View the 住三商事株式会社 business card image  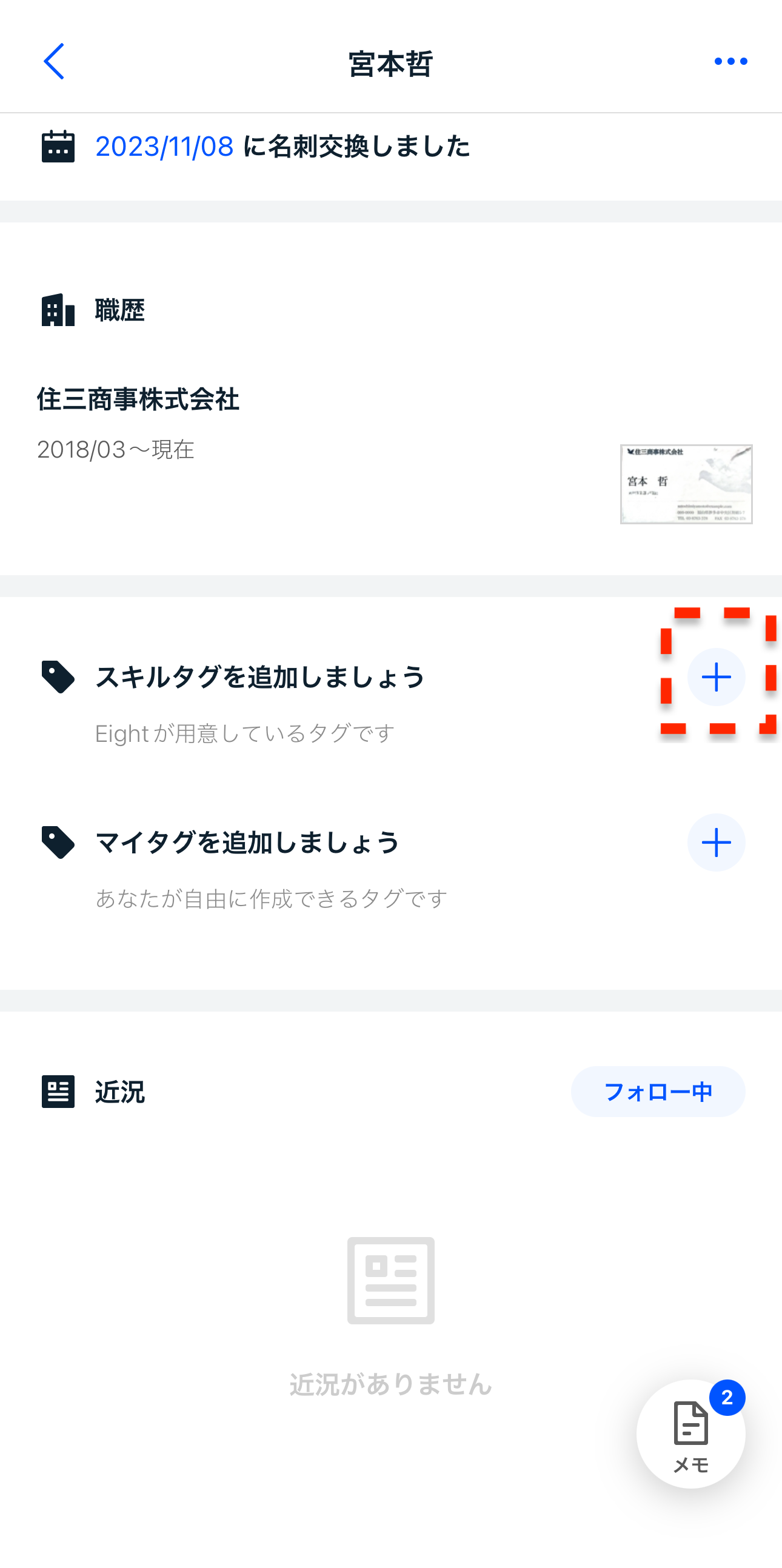pos(686,484)
